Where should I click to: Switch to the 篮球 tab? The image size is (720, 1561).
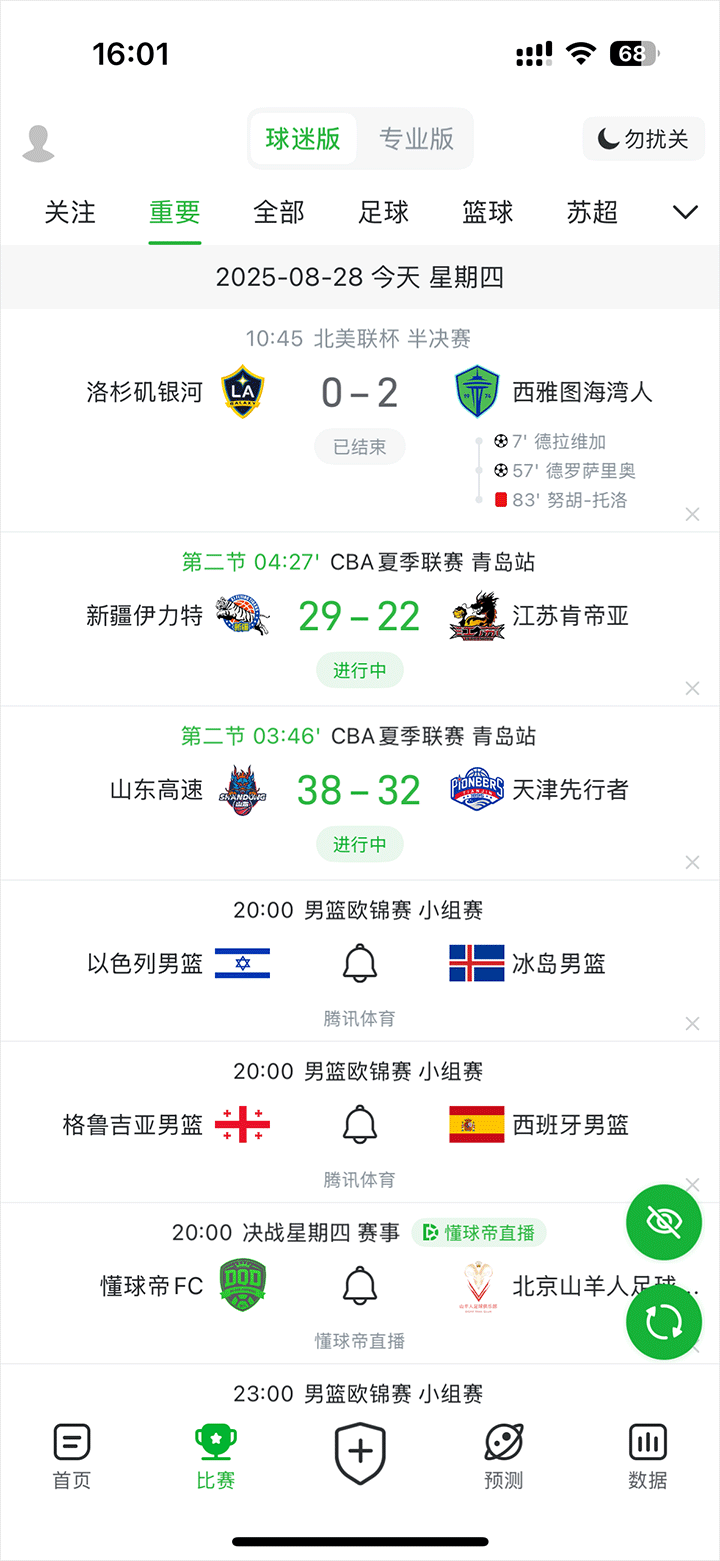point(487,212)
